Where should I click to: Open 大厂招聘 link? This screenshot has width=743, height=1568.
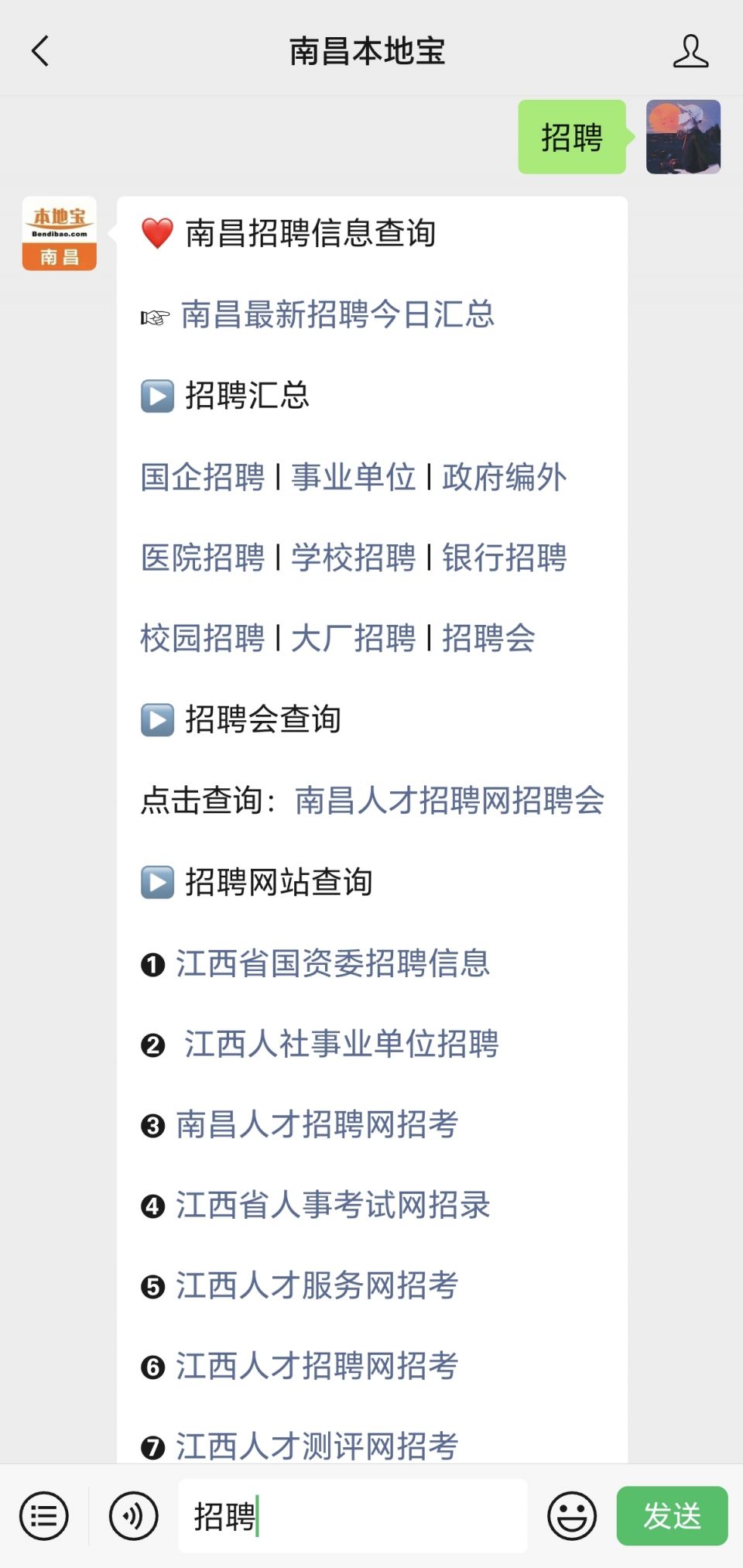353,638
